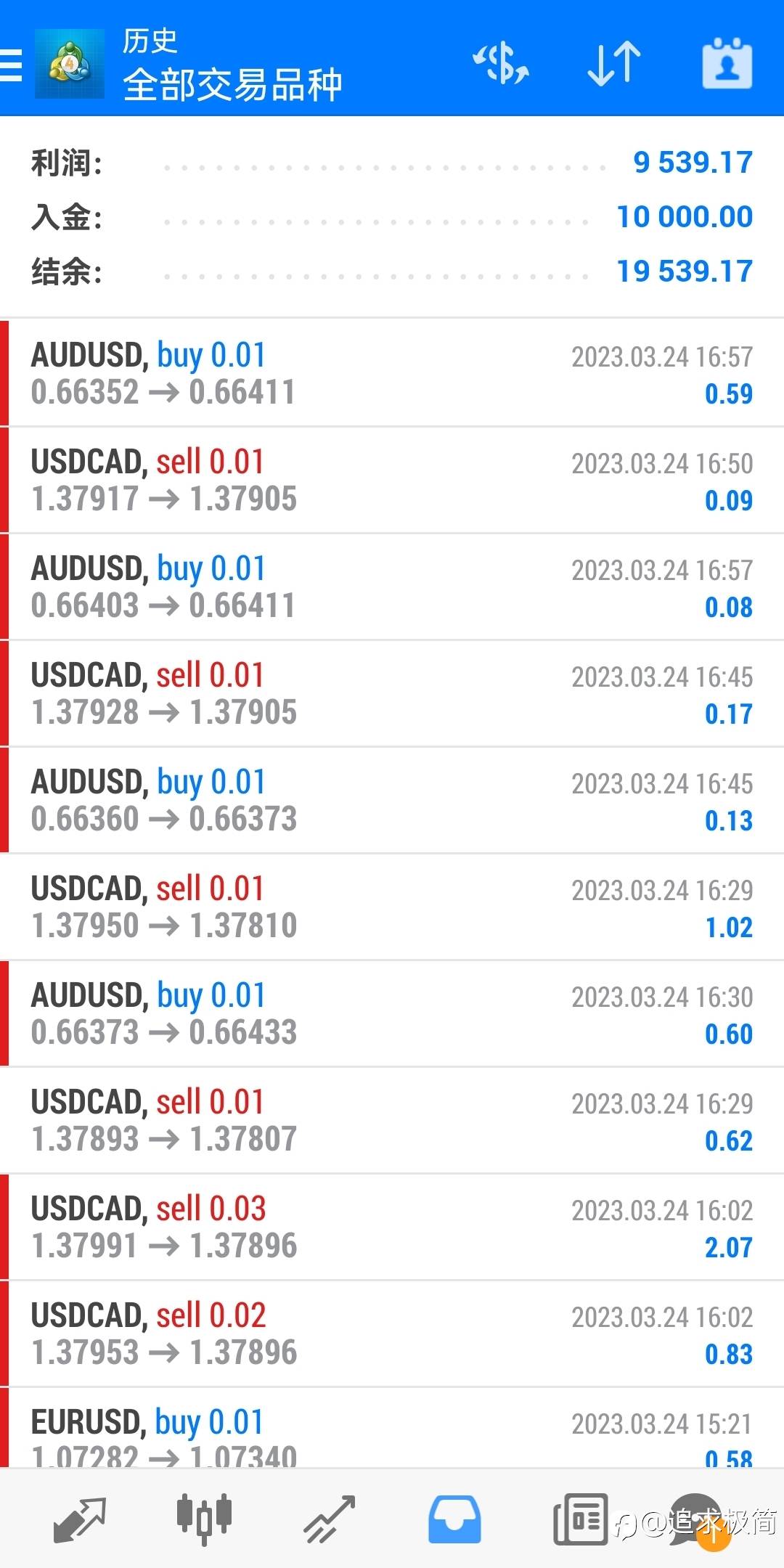Switch to the candlestick Chart tab
This screenshot has width=784, height=1568.
(x=205, y=1519)
